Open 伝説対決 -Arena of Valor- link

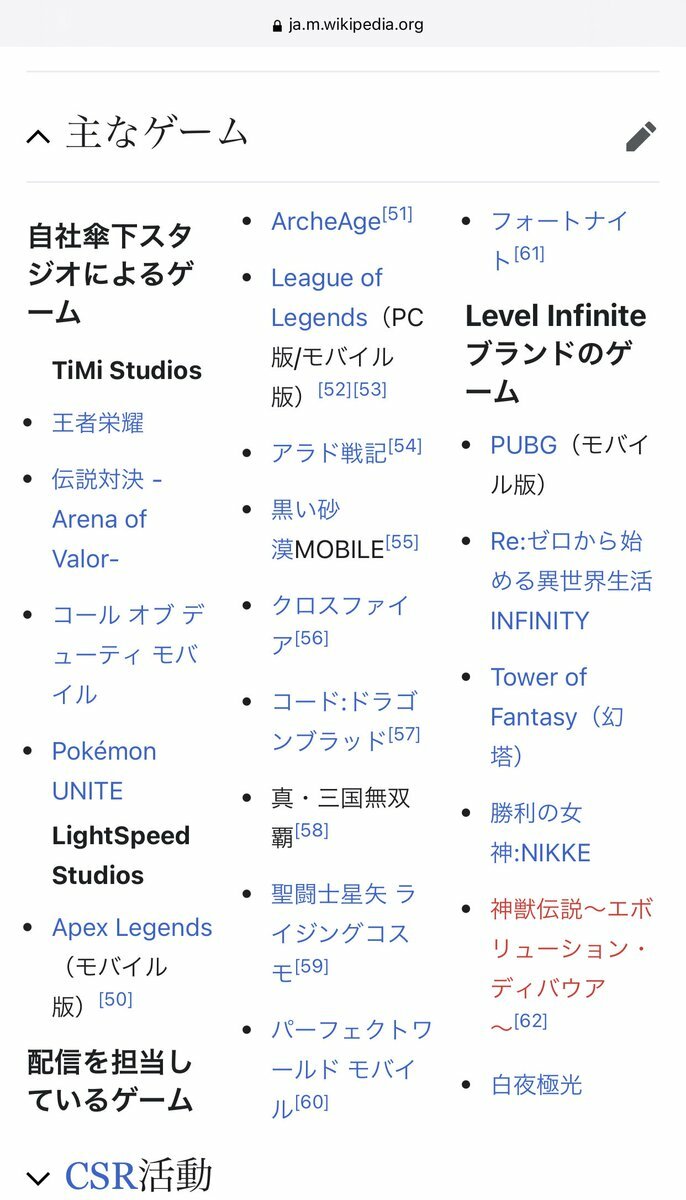tap(107, 519)
